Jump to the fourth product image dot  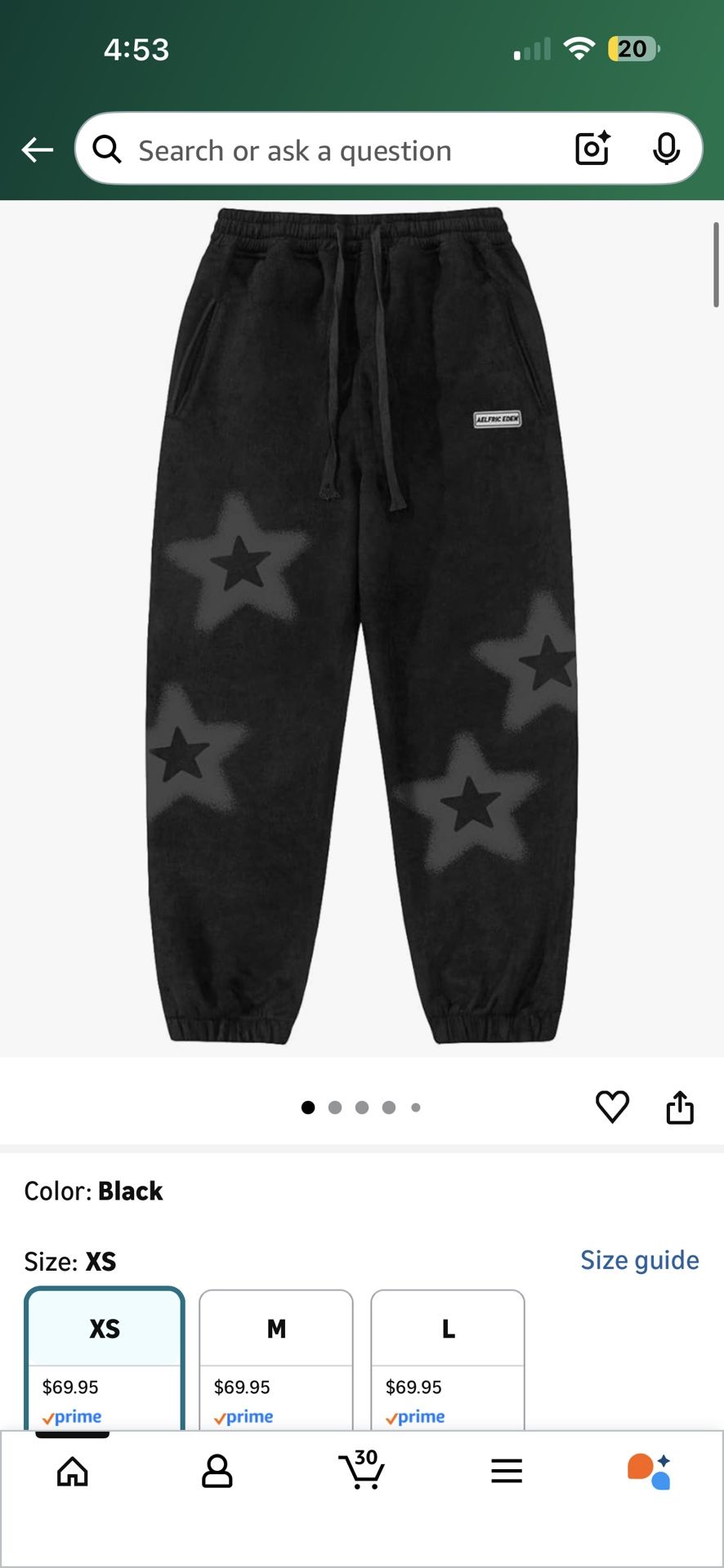[x=389, y=1107]
